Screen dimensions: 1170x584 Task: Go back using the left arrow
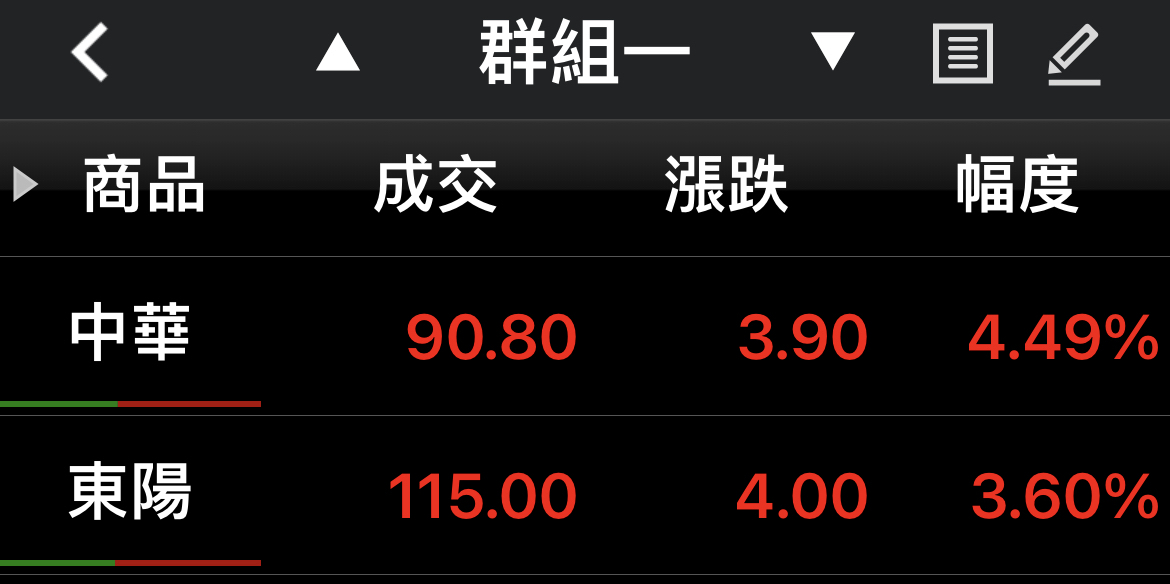[90, 52]
